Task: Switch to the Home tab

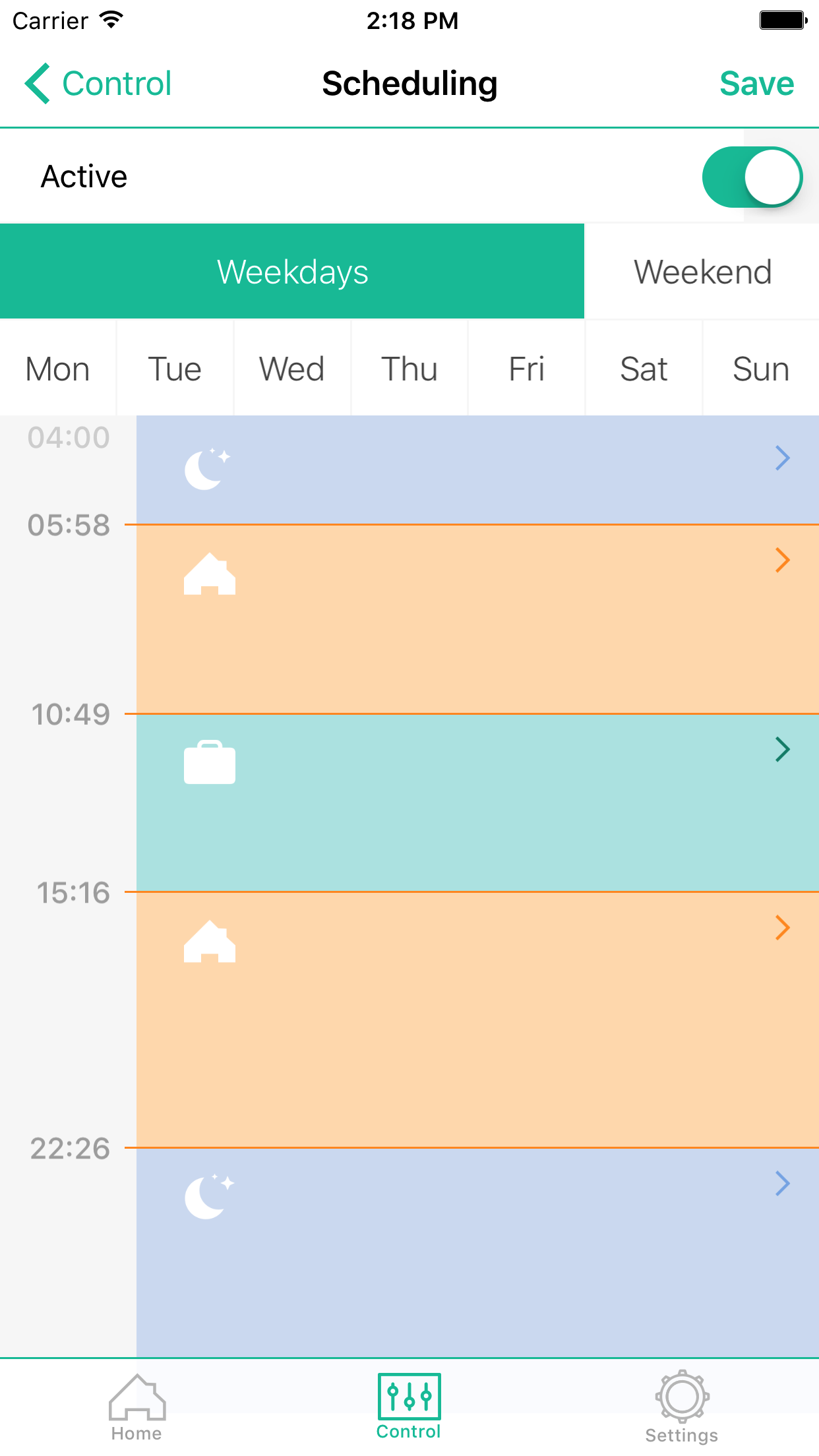Action: (x=136, y=1407)
